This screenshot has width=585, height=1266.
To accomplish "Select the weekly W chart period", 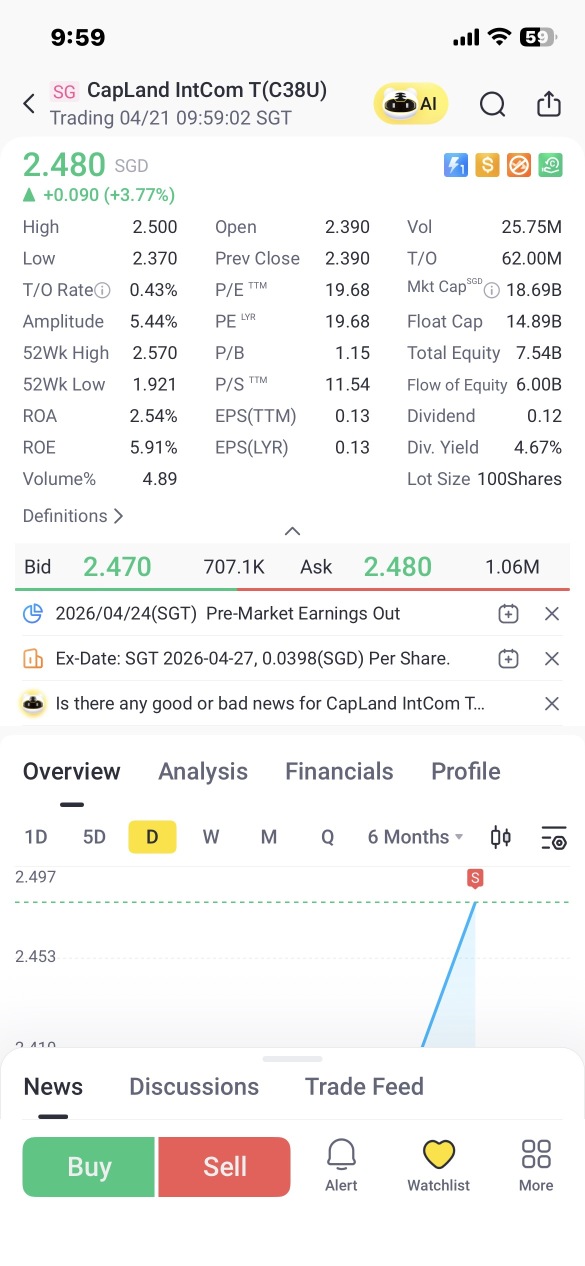I will 211,837.
